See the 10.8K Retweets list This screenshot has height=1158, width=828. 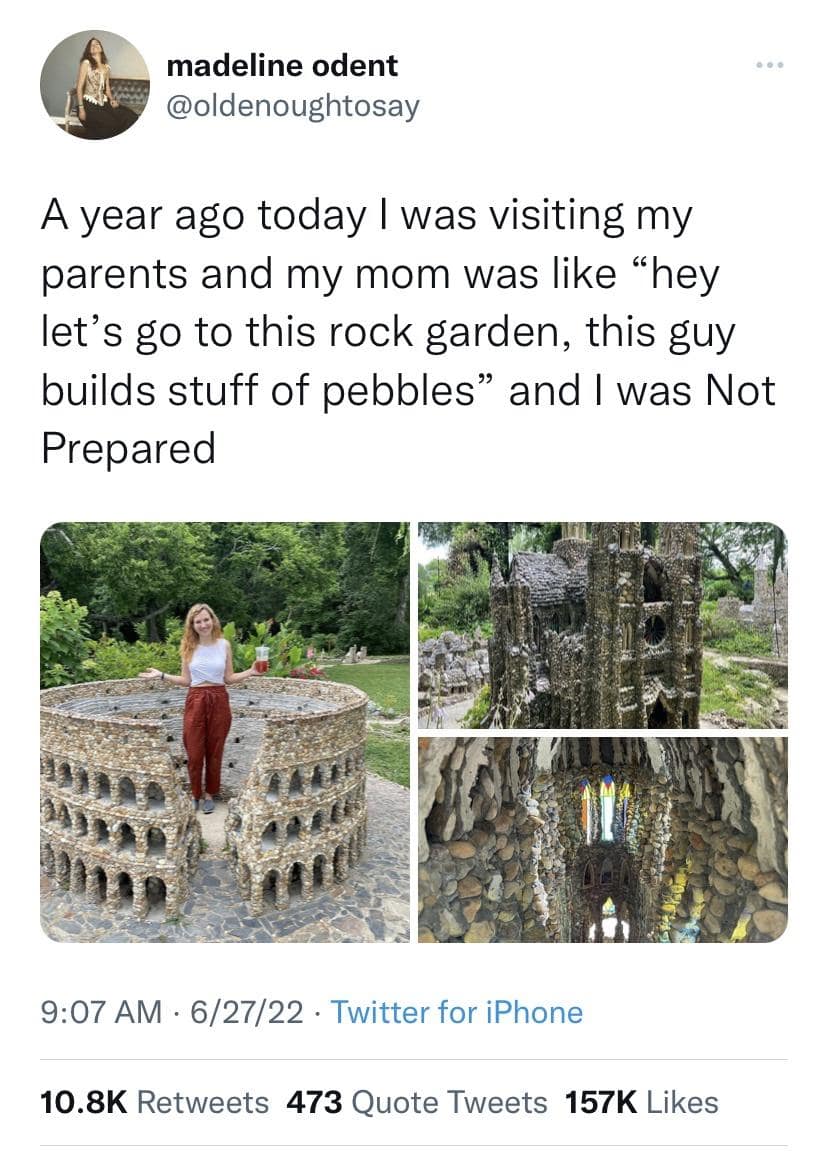(x=155, y=1102)
